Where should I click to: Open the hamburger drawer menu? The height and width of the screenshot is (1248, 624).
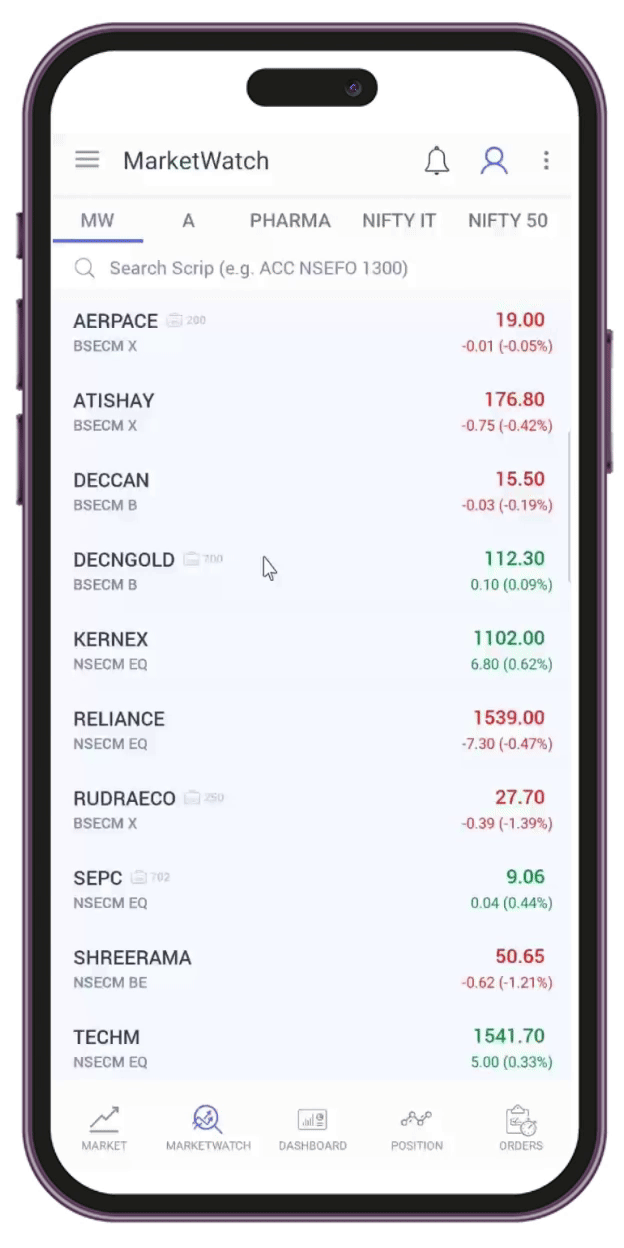click(87, 160)
